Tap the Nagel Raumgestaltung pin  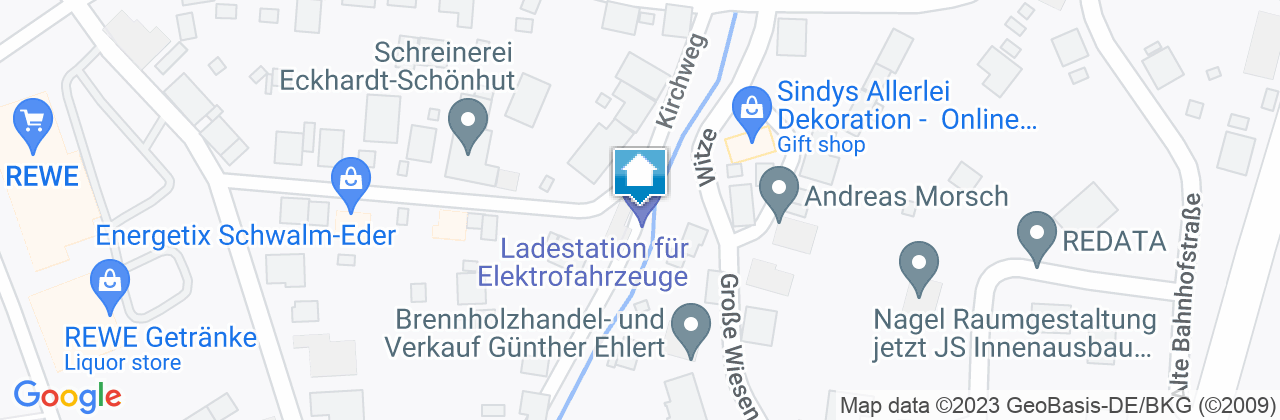pos(916,265)
